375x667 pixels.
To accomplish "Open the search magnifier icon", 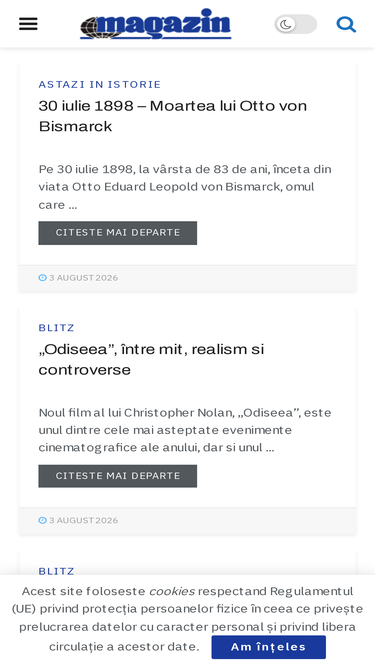I will coord(346,24).
